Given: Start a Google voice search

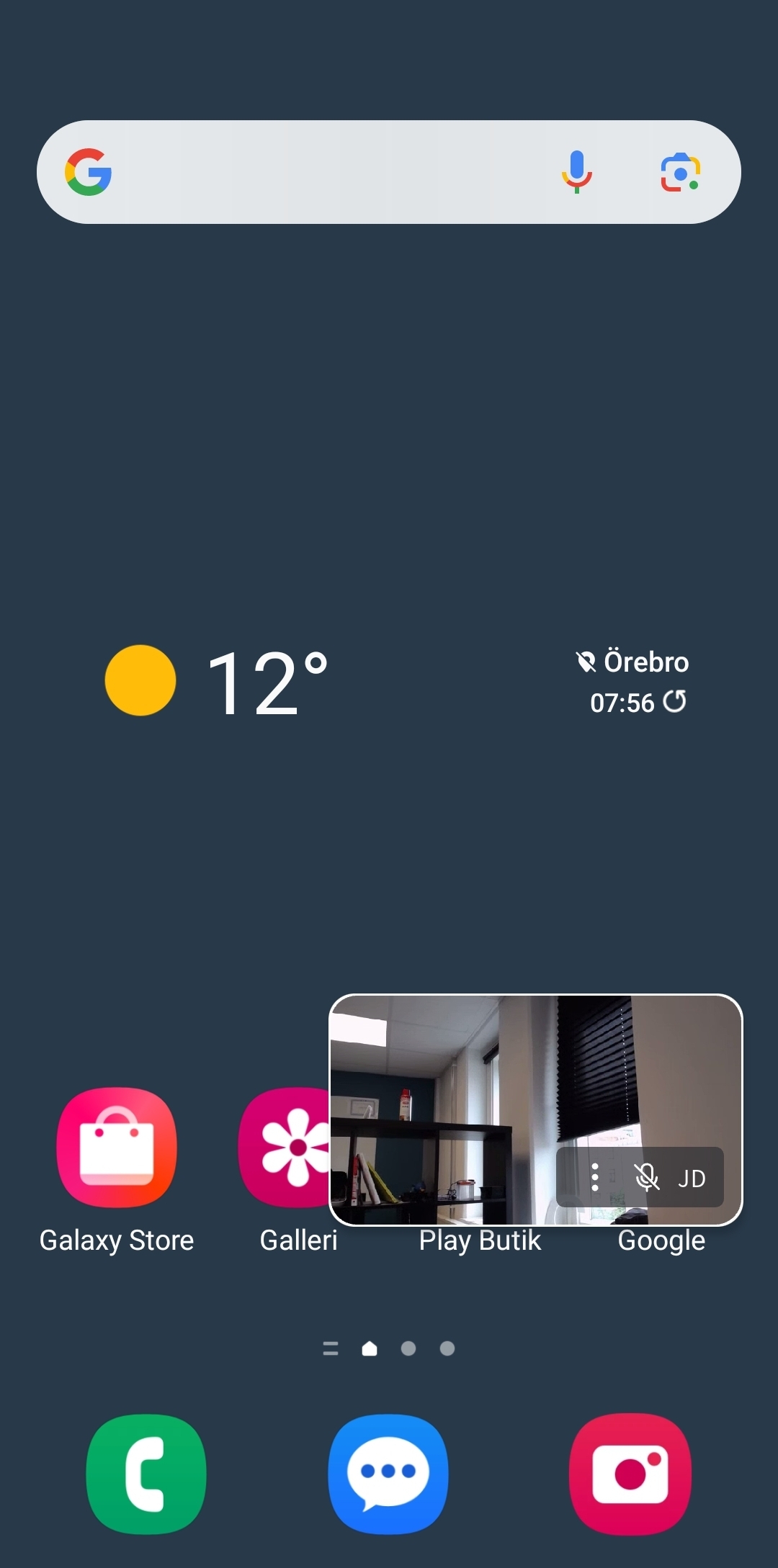Looking at the screenshot, I should click(576, 172).
